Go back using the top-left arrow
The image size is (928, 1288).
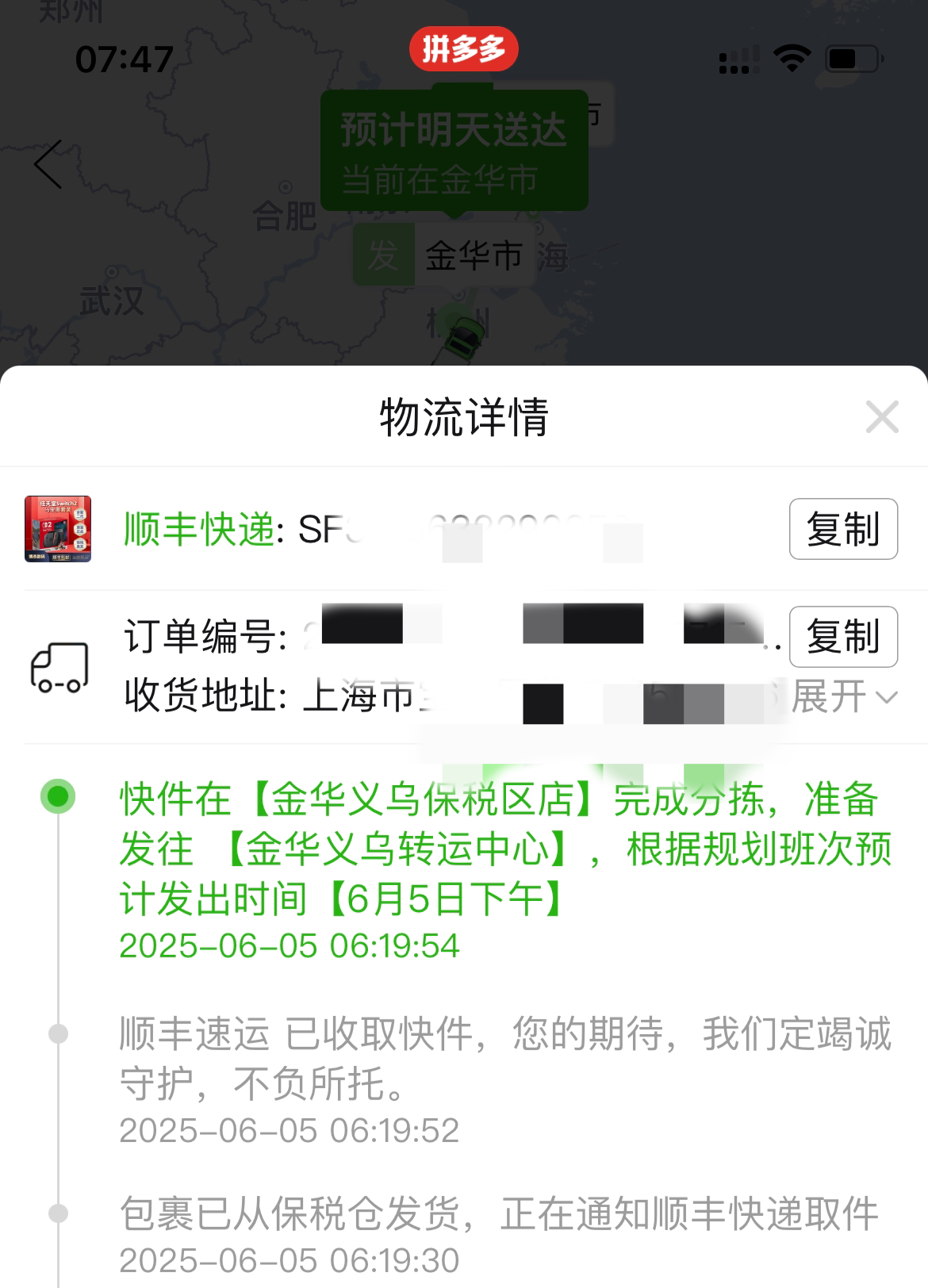(49, 164)
